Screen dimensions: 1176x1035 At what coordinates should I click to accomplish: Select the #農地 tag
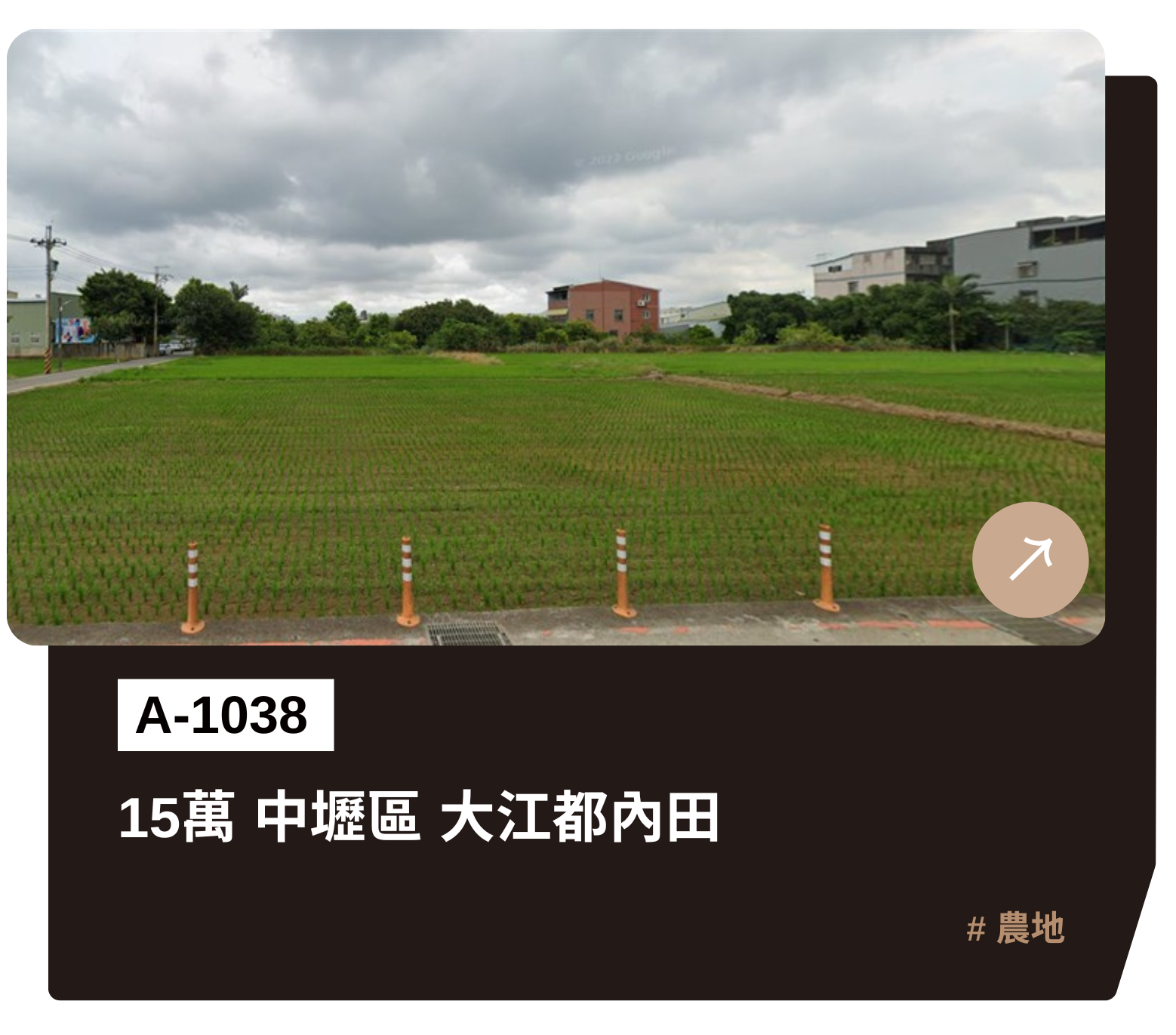1015,928
